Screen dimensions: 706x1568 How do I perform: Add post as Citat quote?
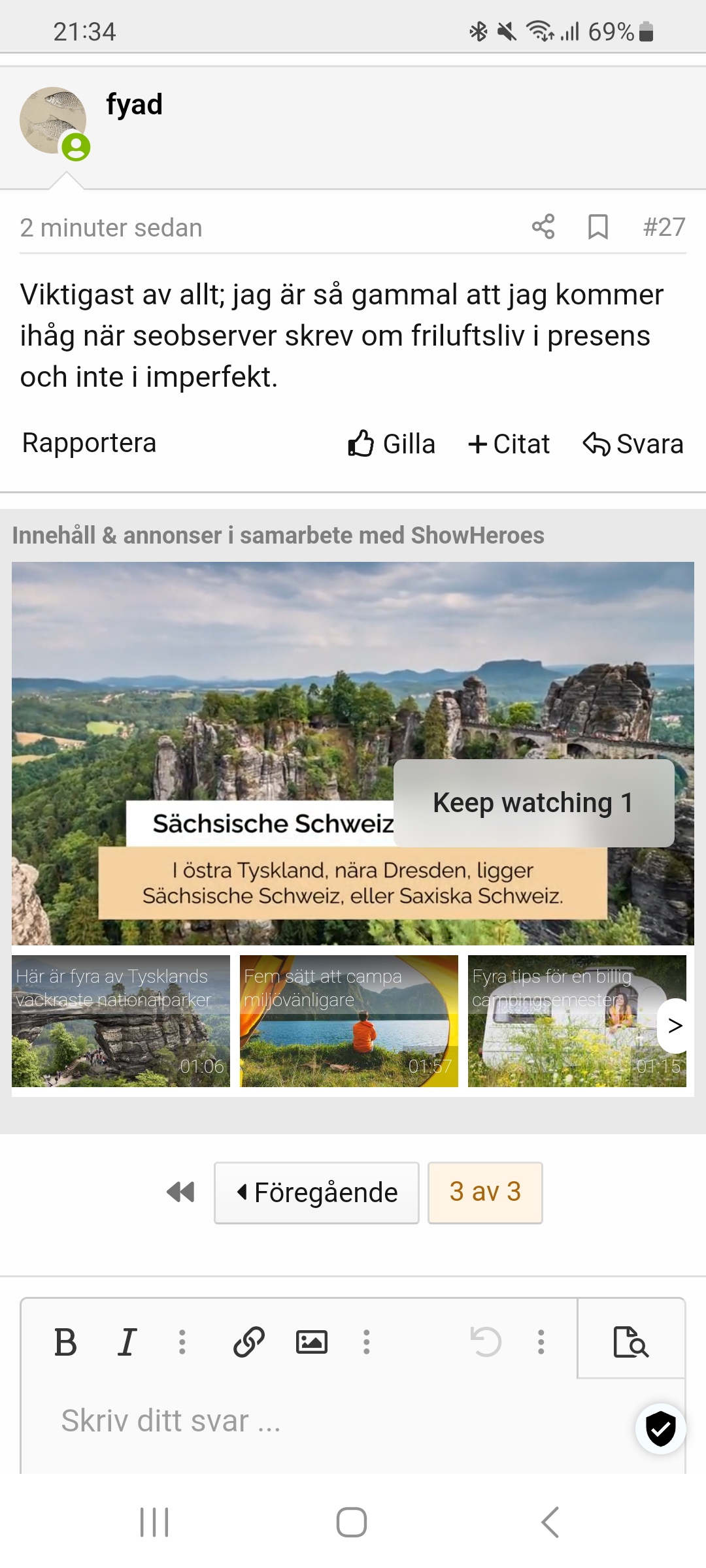pos(509,444)
